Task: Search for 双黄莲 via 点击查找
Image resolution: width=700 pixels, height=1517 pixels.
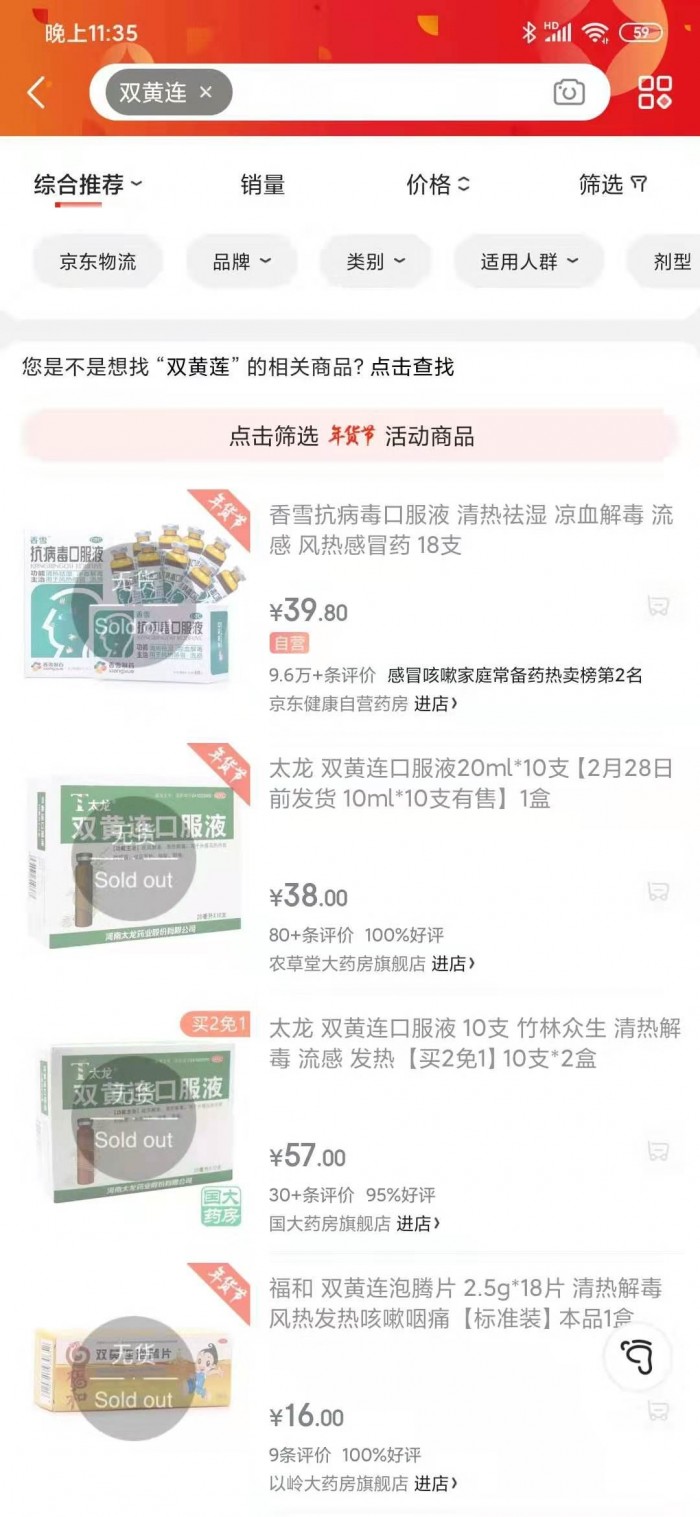Action: 412,367
